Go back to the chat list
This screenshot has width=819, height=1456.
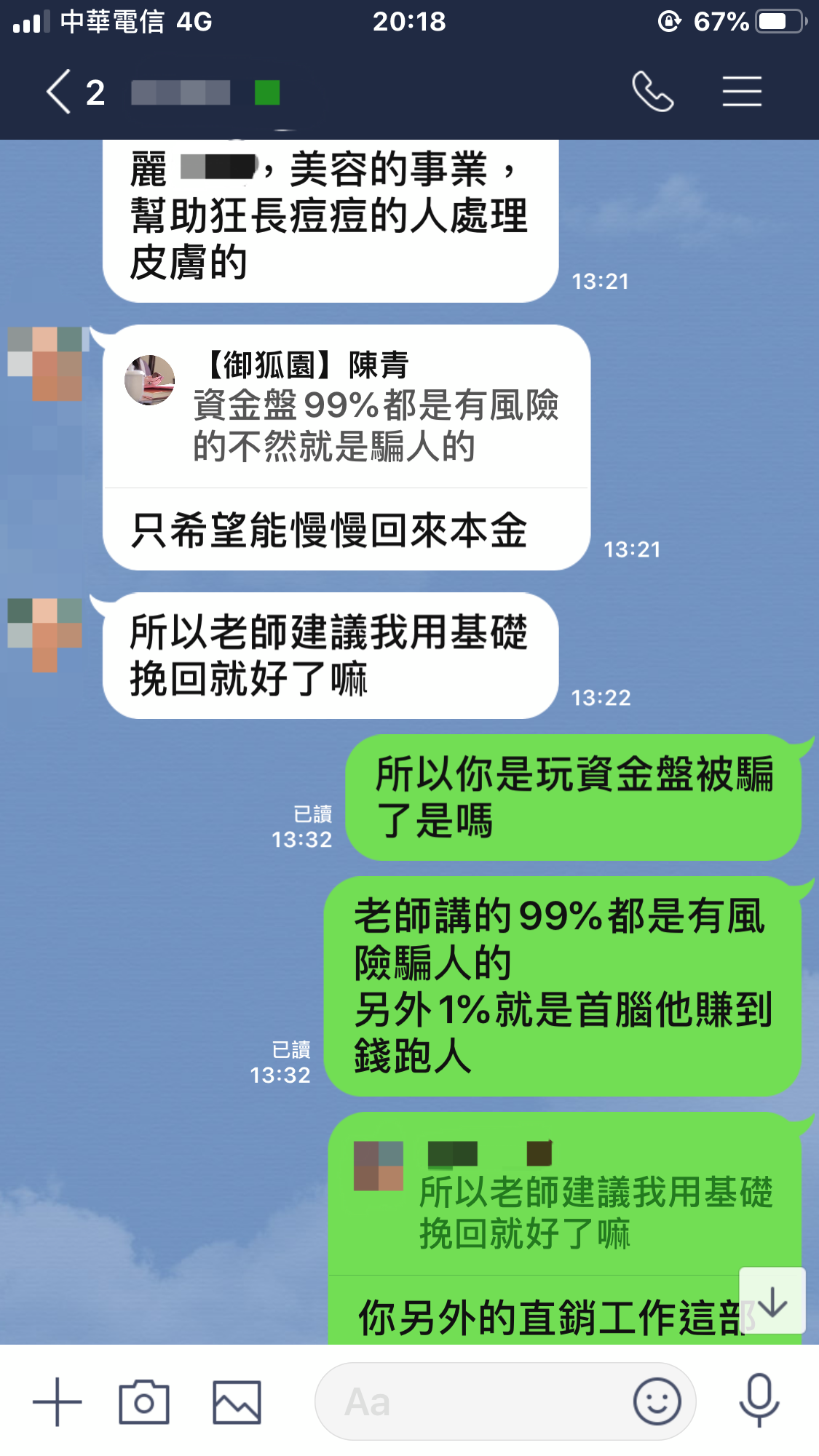(x=60, y=92)
